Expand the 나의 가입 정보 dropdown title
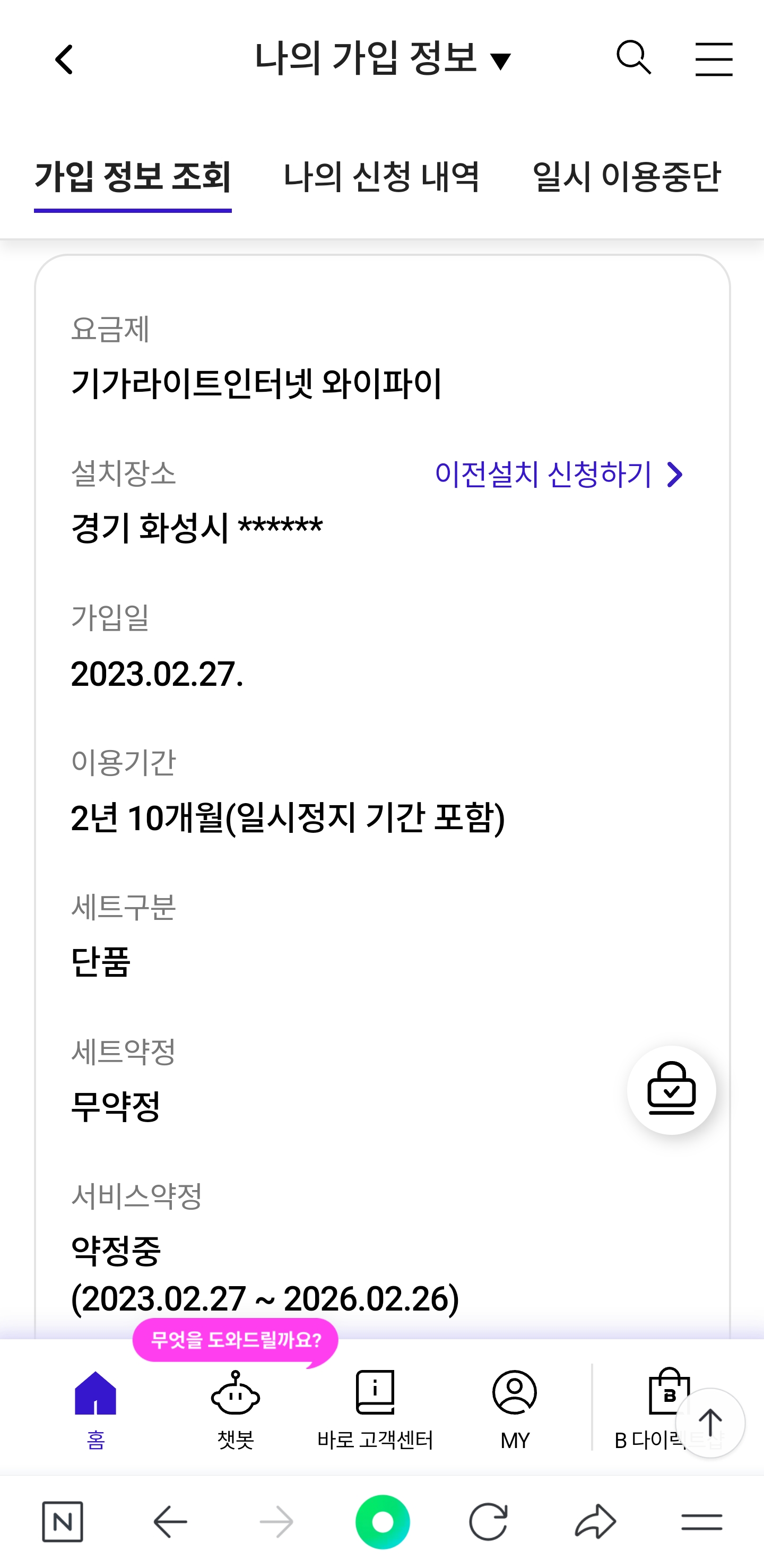764x1568 pixels. [x=383, y=59]
